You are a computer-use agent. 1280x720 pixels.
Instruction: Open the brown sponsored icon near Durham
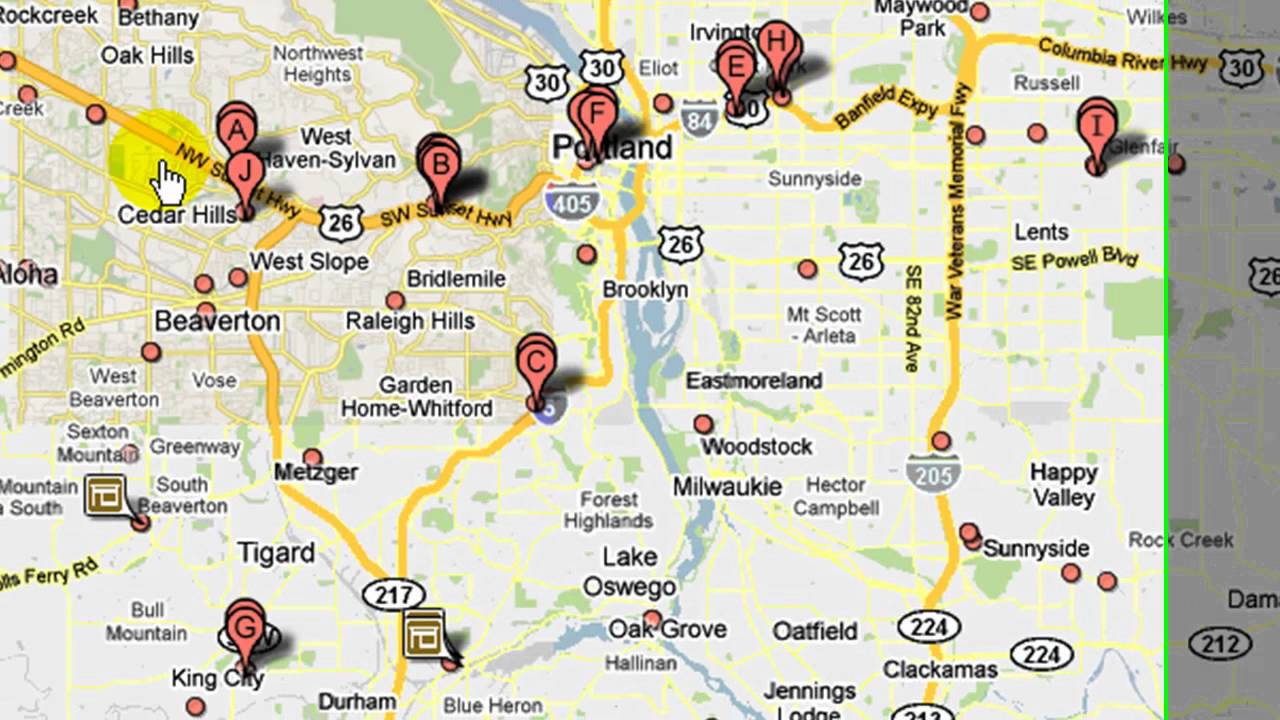pyautogui.click(x=423, y=632)
